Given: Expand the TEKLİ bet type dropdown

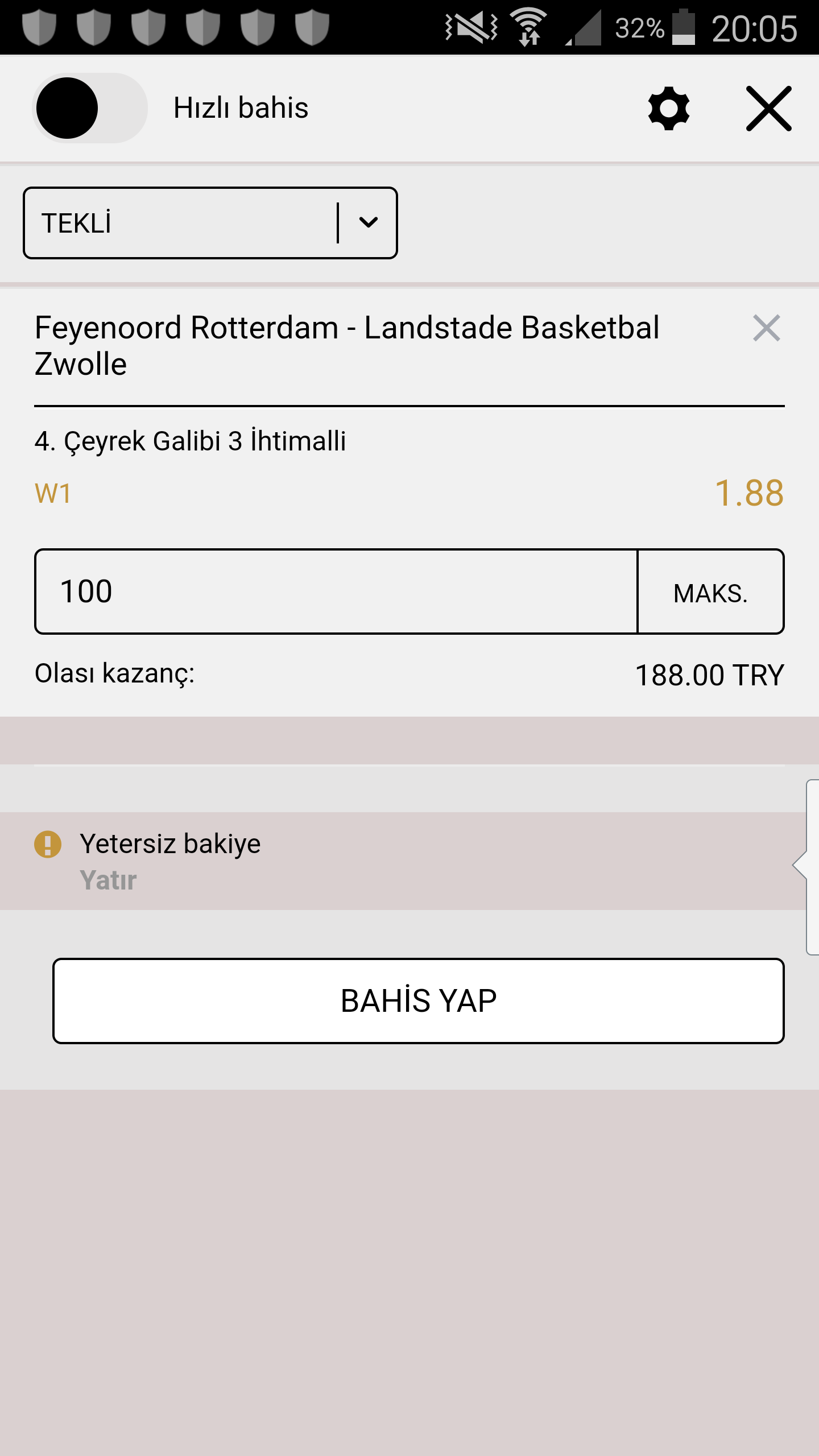Looking at the screenshot, I should [x=210, y=223].
